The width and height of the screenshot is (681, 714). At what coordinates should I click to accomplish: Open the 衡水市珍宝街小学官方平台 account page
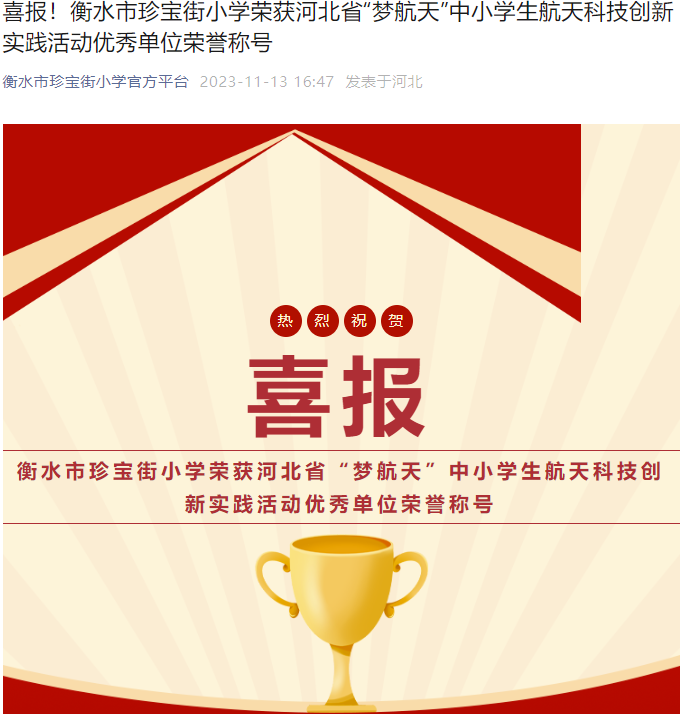pos(95,82)
